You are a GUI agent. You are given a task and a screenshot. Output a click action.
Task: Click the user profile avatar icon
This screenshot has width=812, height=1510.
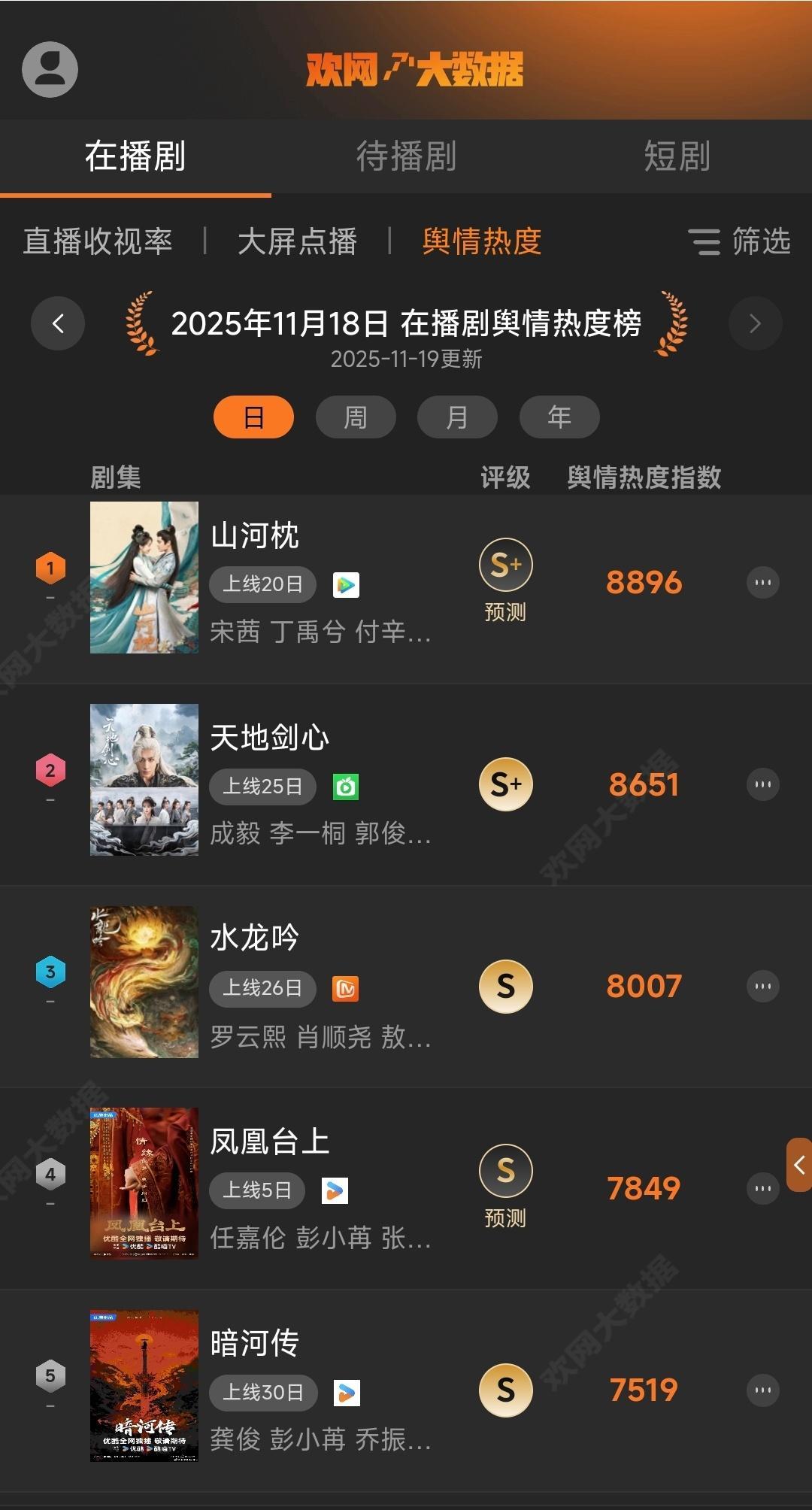tap(49, 69)
